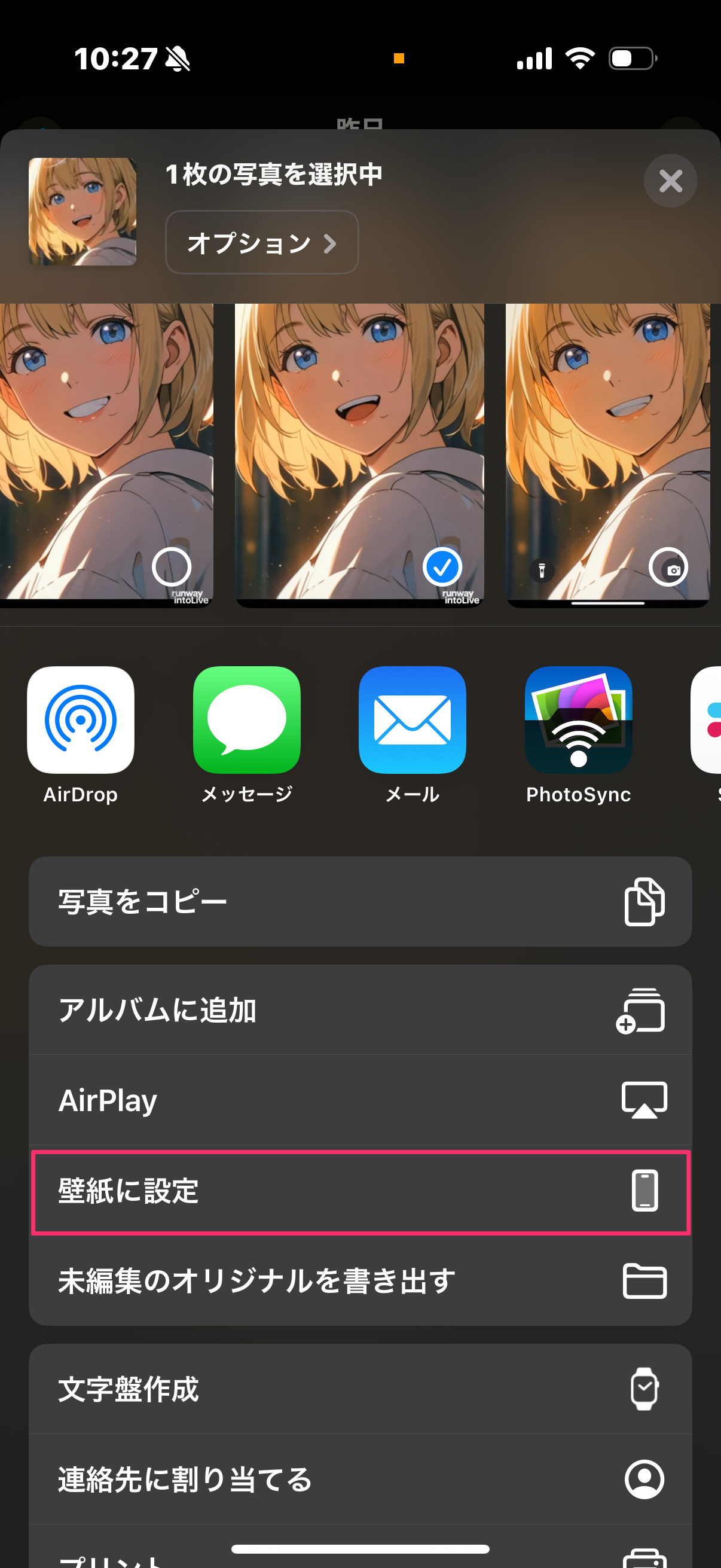The image size is (721, 1568).
Task: Tap 写真をコピー to copy photo
Action: [360, 901]
